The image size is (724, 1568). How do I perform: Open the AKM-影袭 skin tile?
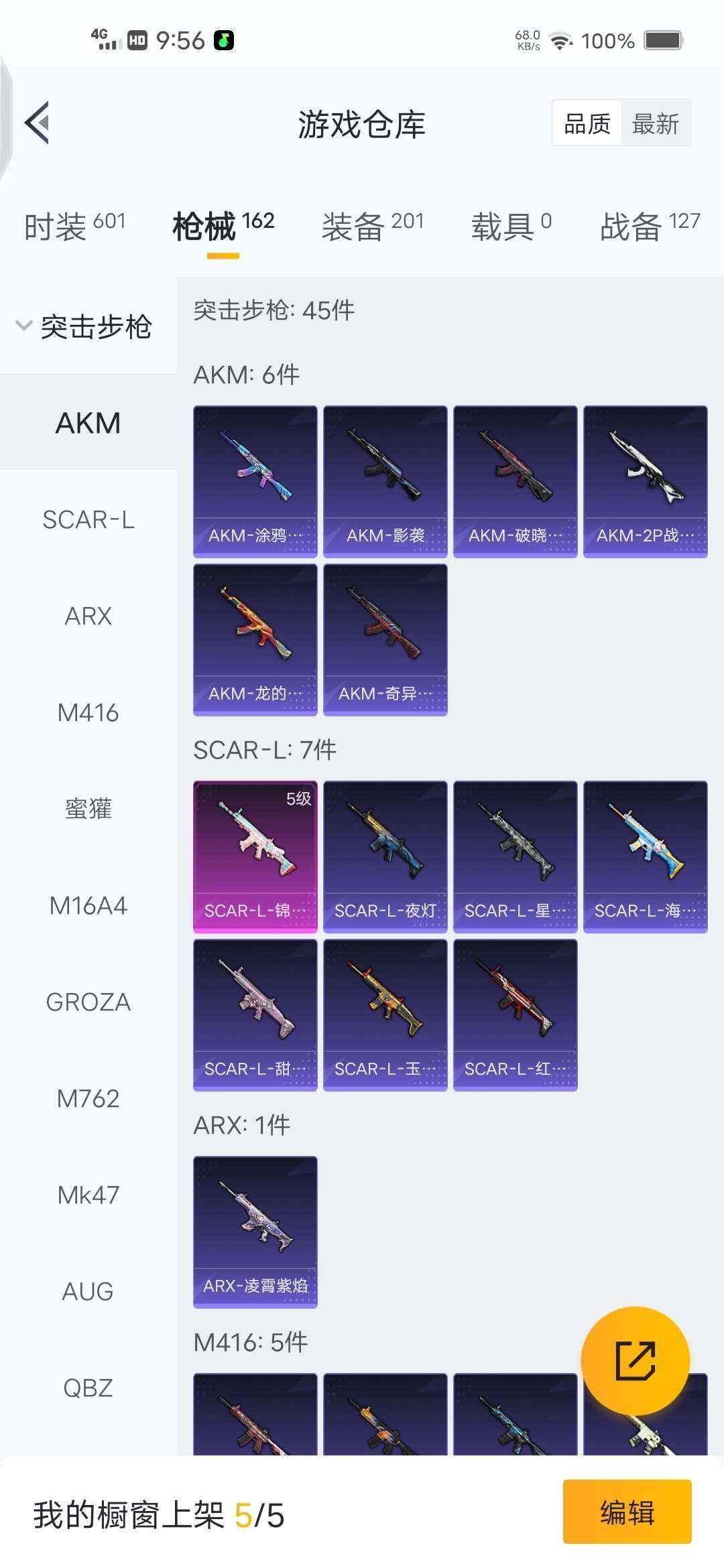[385, 481]
